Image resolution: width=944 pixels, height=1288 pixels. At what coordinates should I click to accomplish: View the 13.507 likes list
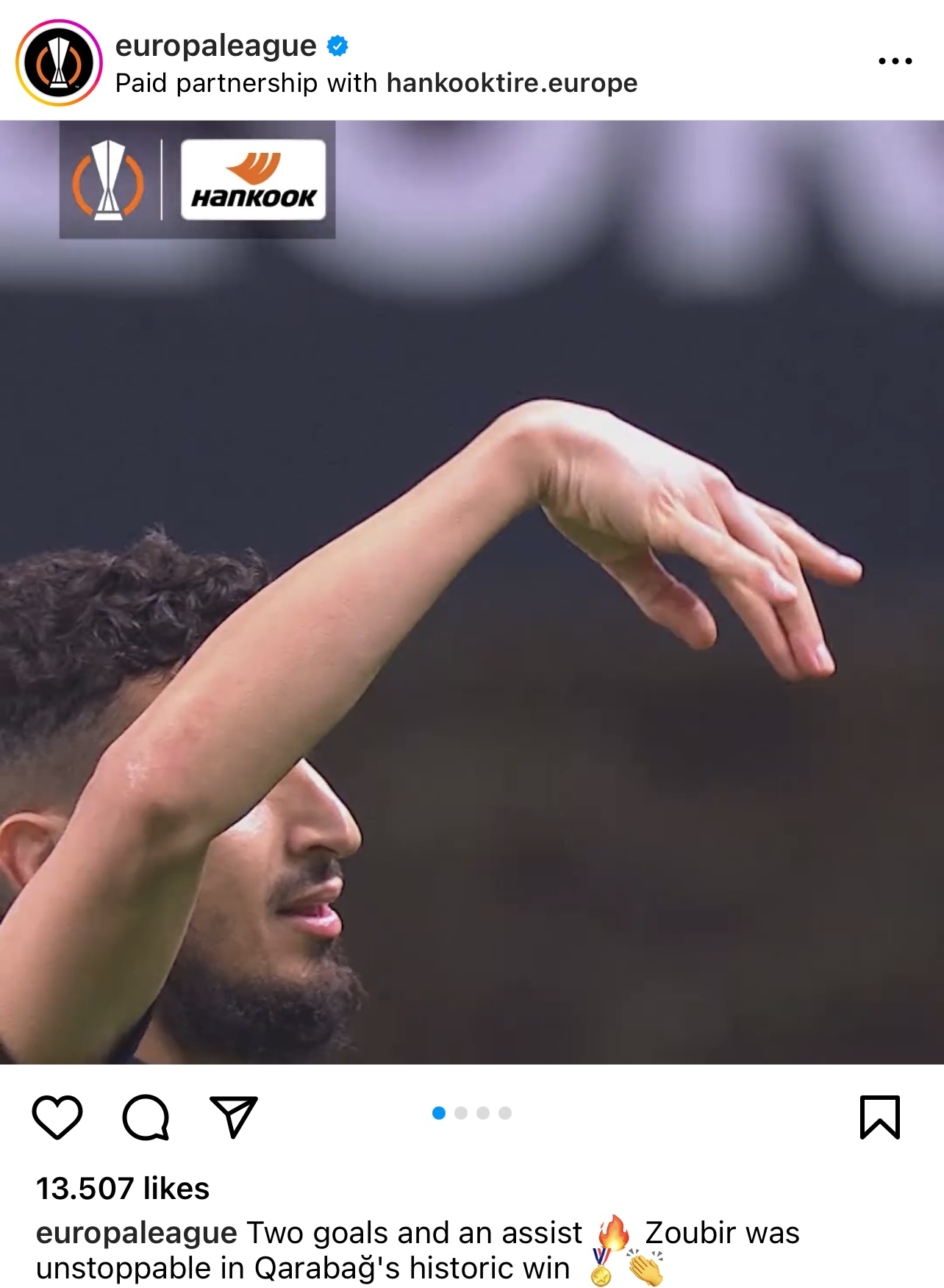coord(123,1188)
